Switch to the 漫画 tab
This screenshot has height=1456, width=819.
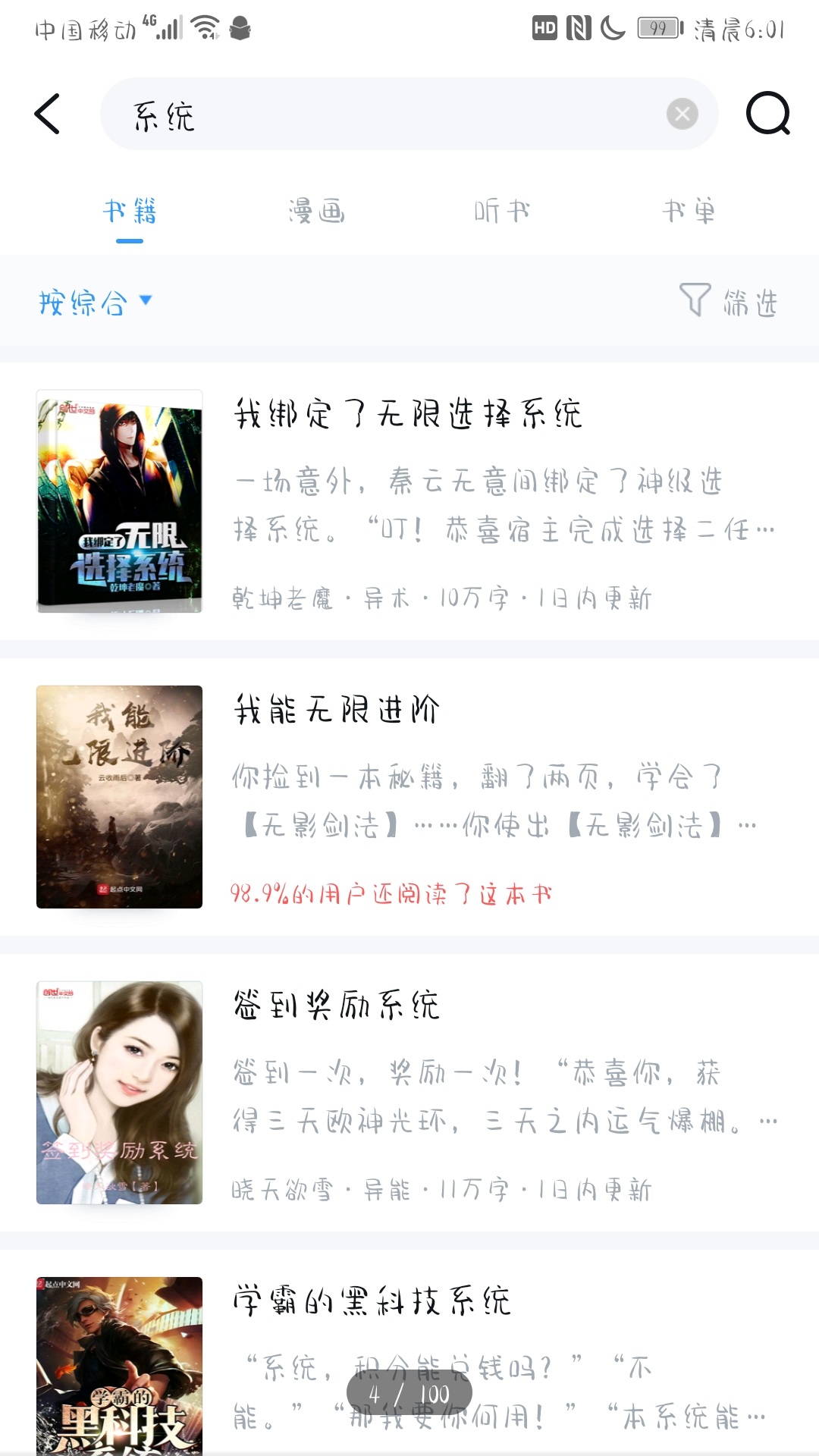click(x=316, y=212)
